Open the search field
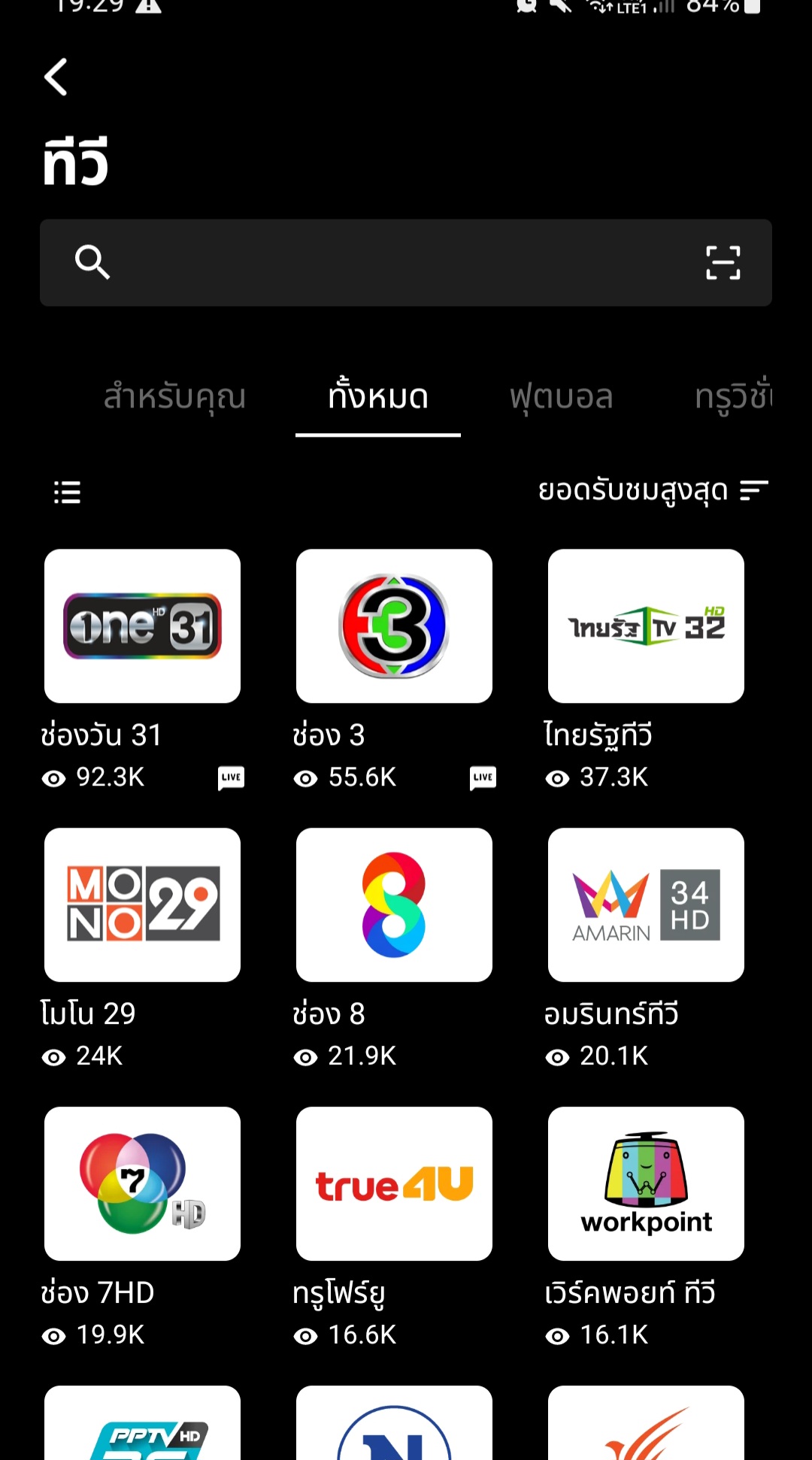812x1460 pixels. tap(376, 262)
